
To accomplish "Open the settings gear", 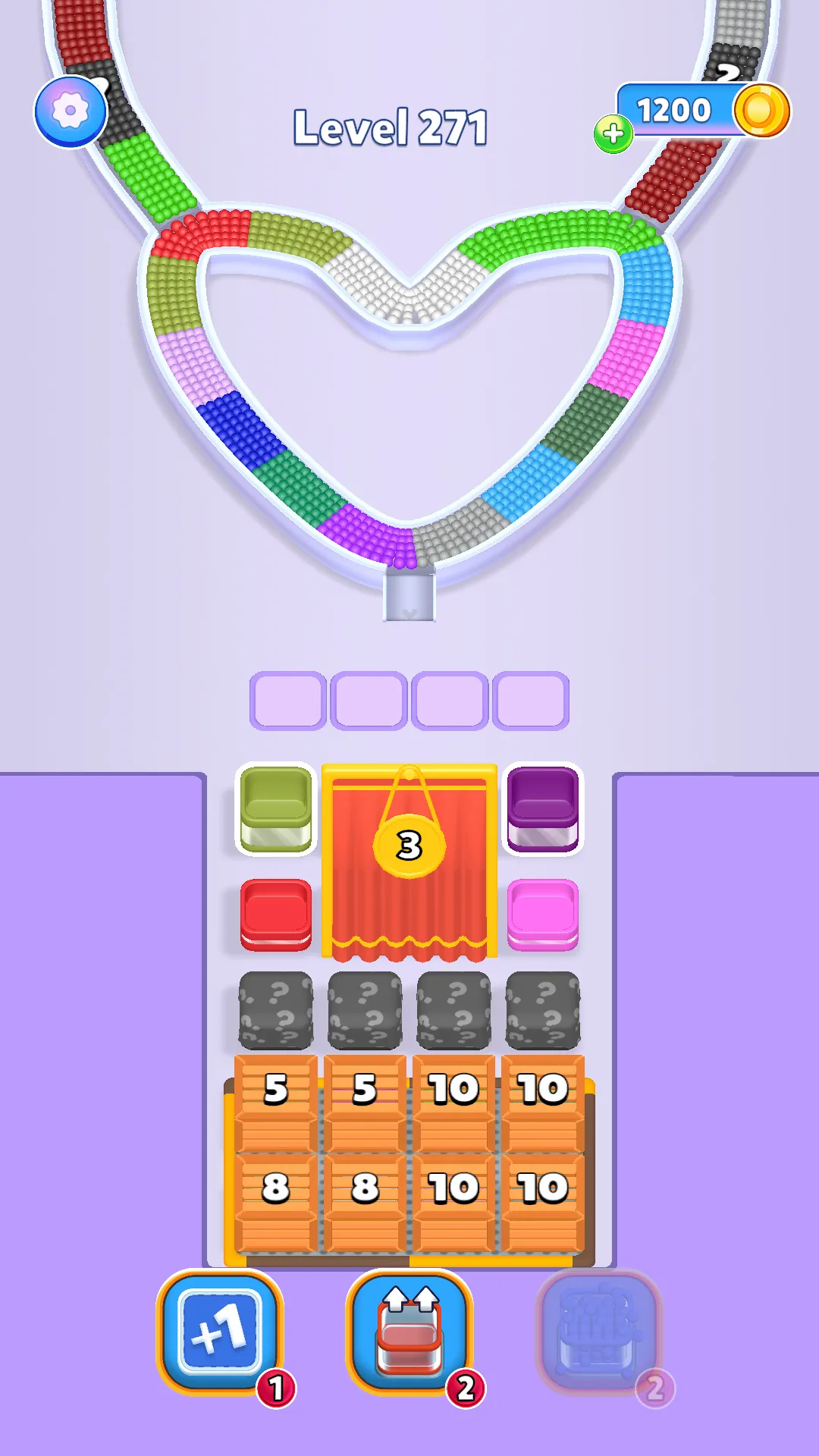I will pos(71,112).
